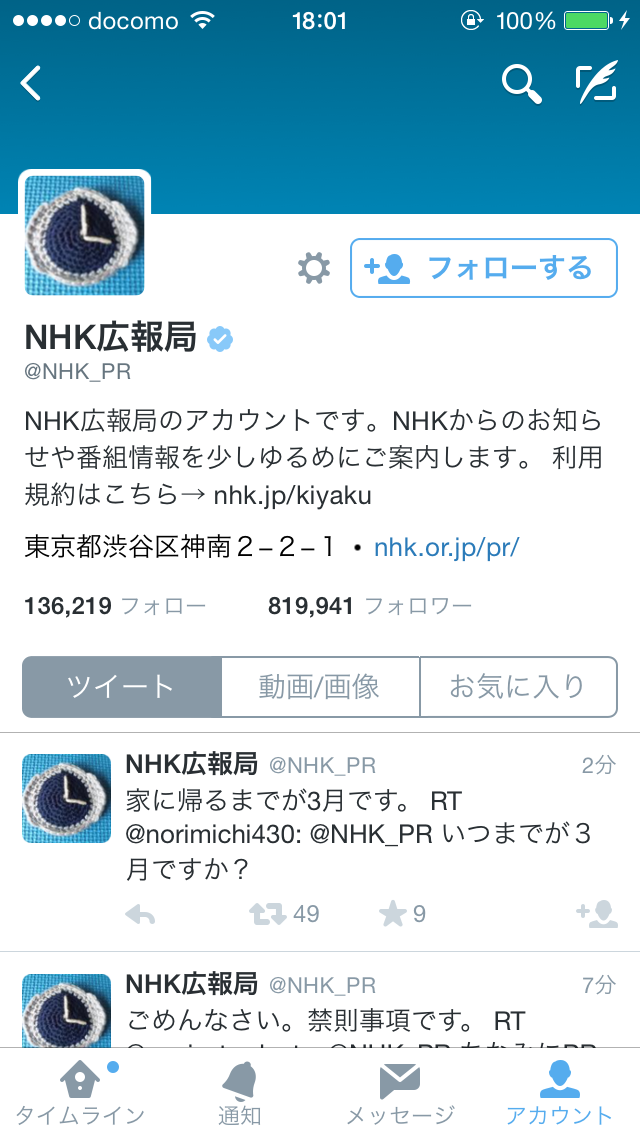Reply to the 家に帰るまでが3月です tweet
The width and height of the screenshot is (640, 1136).
140,914
